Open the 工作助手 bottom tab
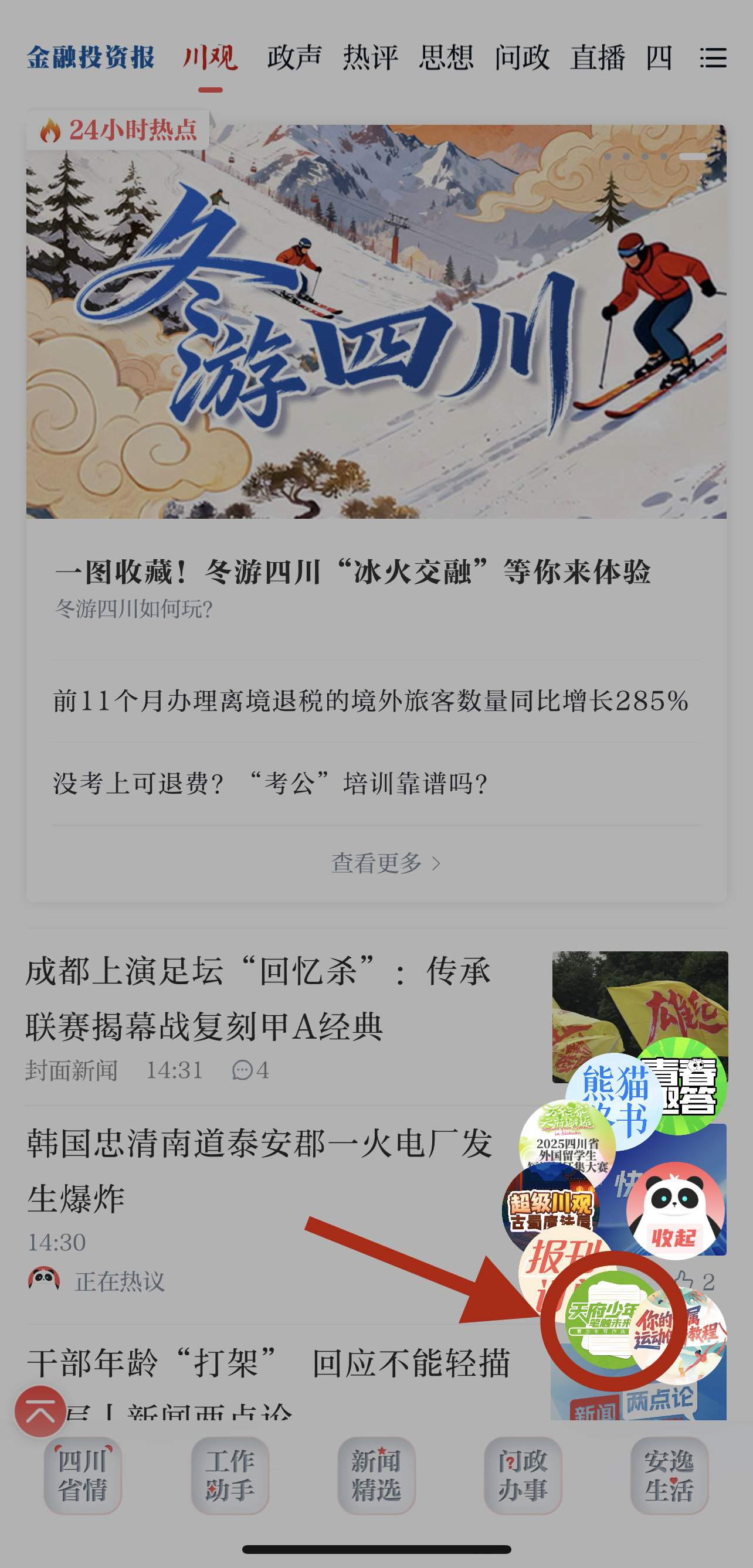The image size is (753, 1568). (230, 1475)
